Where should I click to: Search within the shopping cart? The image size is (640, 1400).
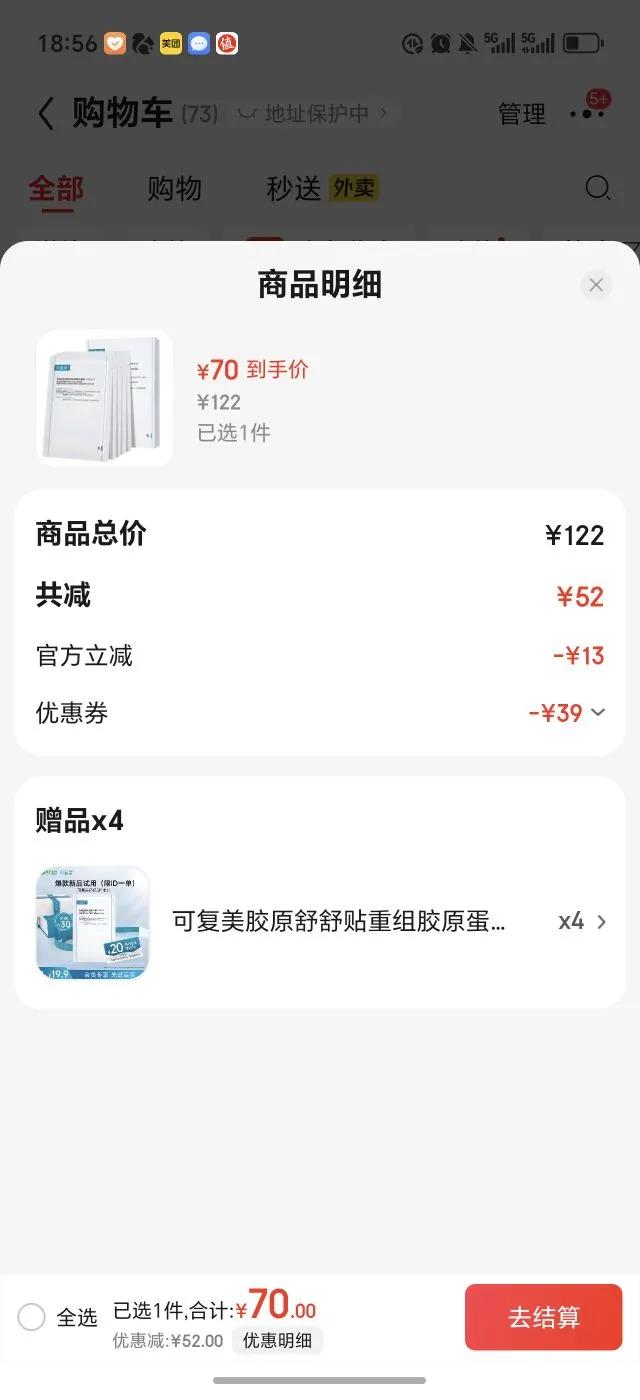pos(597,188)
